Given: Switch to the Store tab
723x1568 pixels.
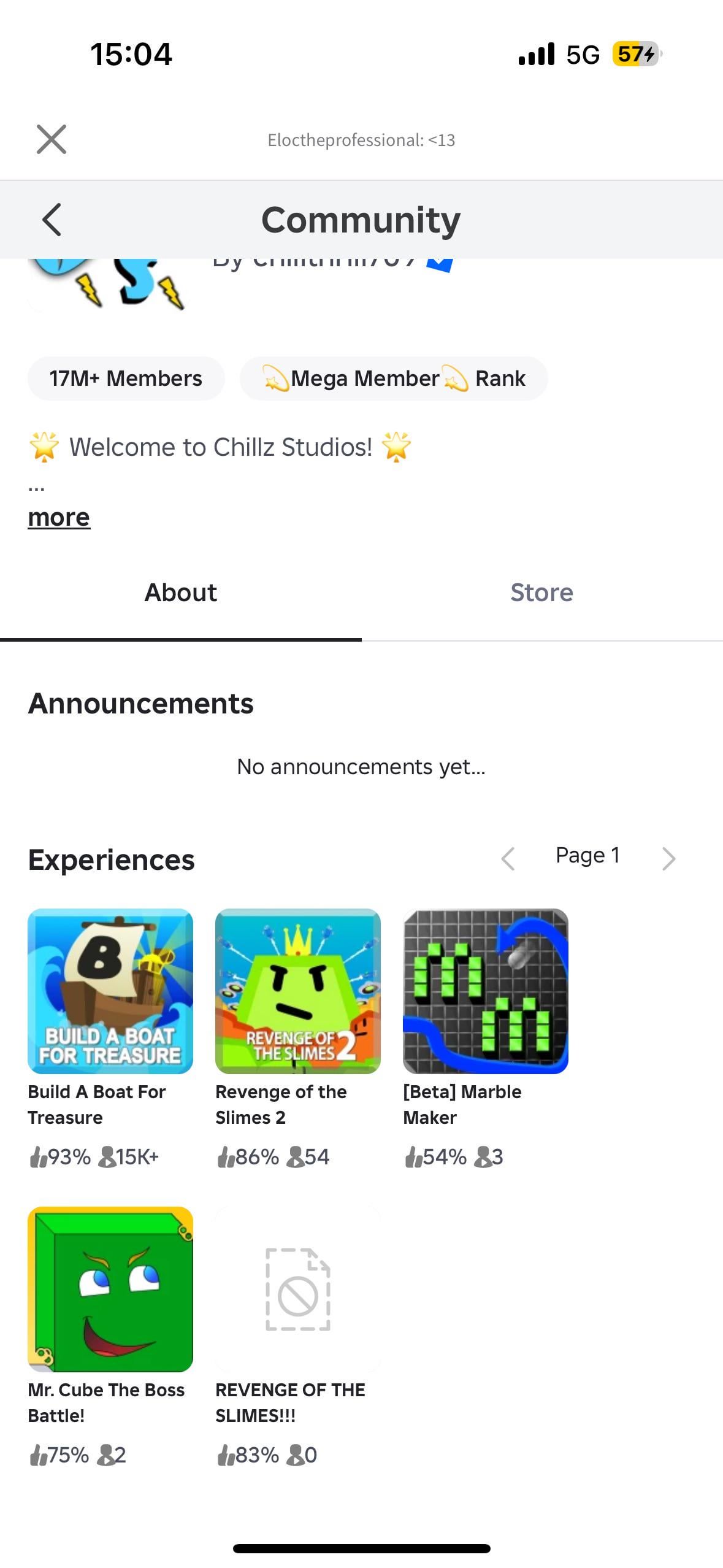Looking at the screenshot, I should point(541,593).
